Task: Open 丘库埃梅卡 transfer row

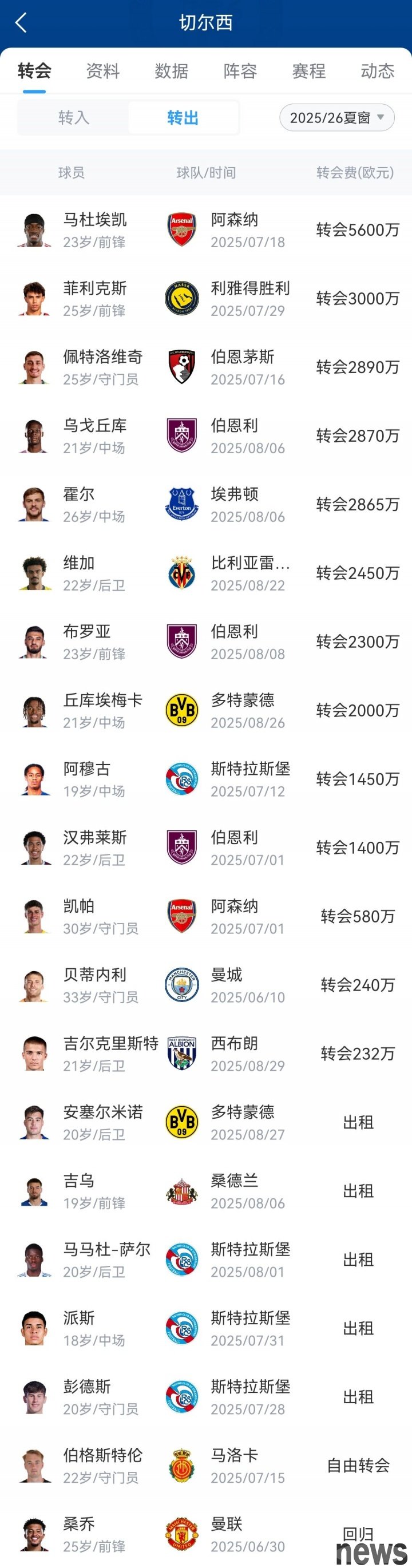Action: (x=205, y=710)
